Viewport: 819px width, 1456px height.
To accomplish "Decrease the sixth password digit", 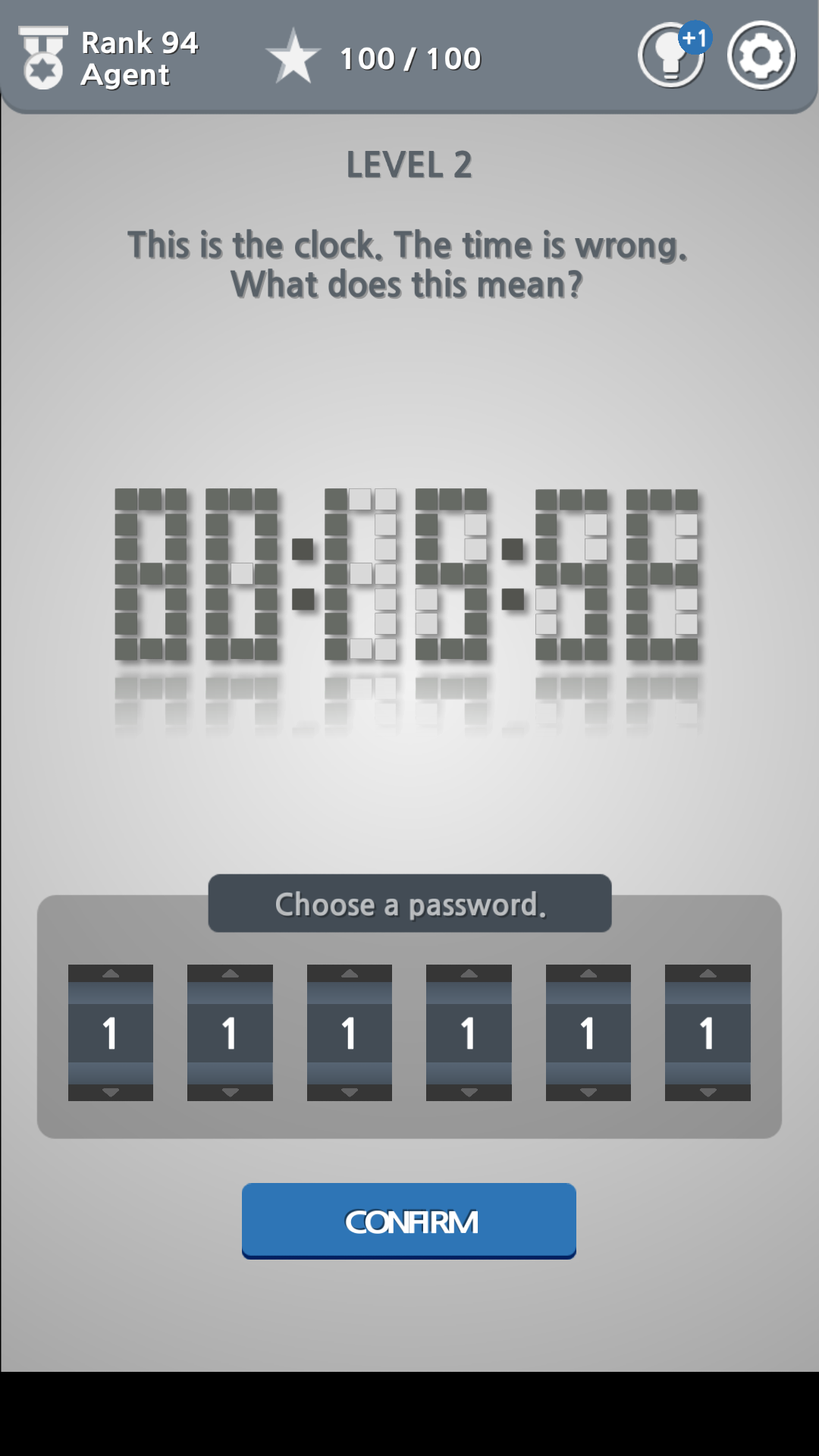I will point(708,1092).
